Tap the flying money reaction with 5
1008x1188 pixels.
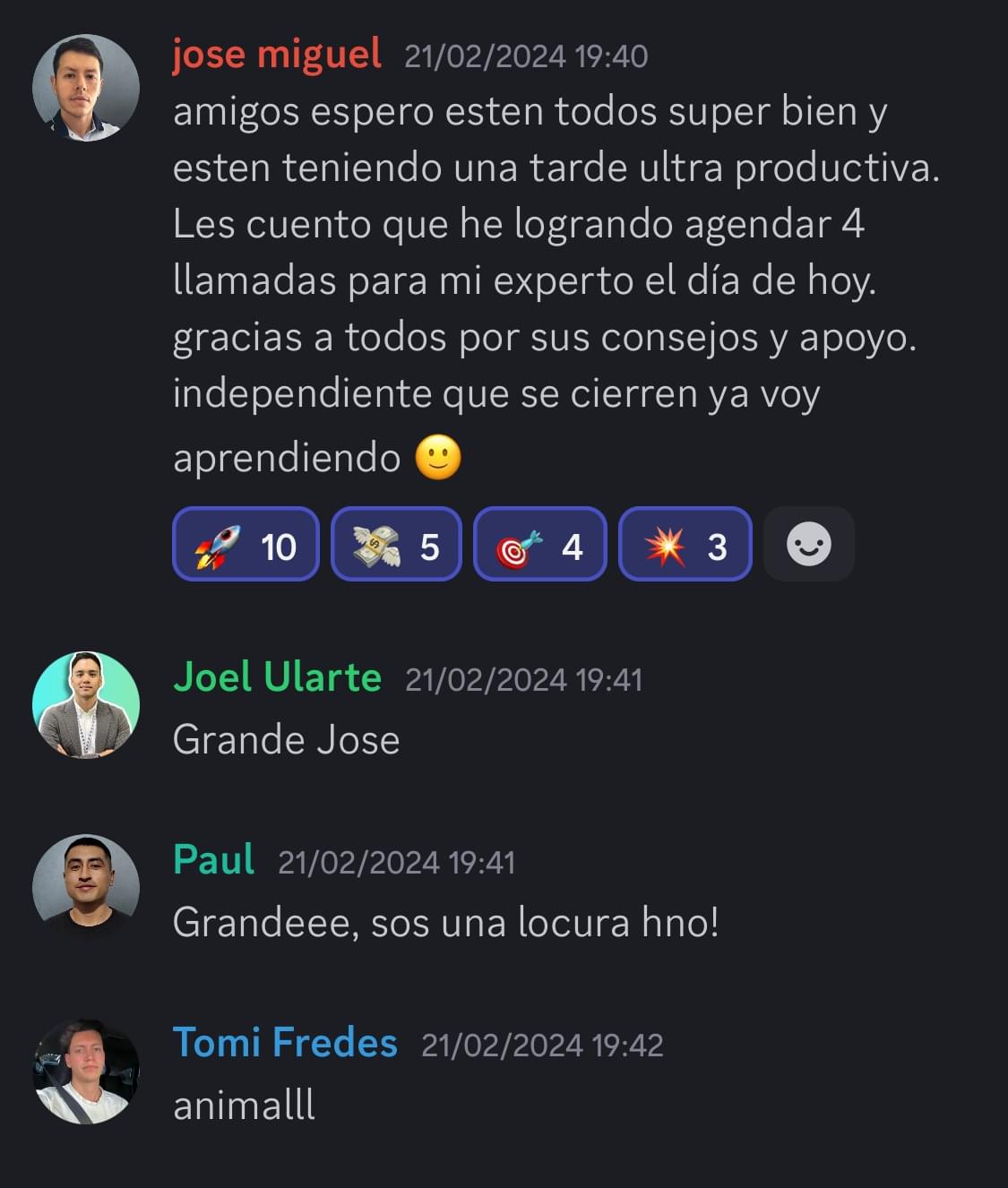[396, 545]
